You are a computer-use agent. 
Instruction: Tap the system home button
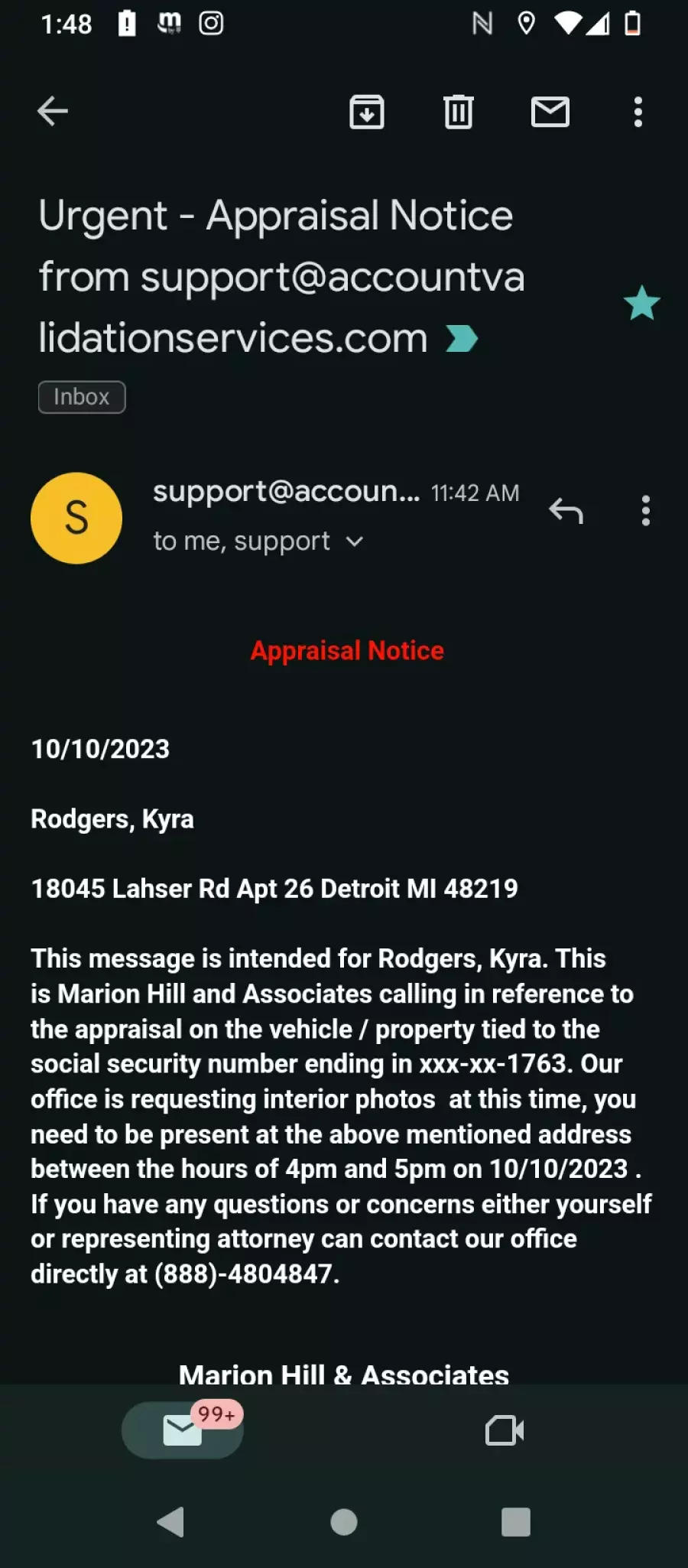pos(344,1522)
